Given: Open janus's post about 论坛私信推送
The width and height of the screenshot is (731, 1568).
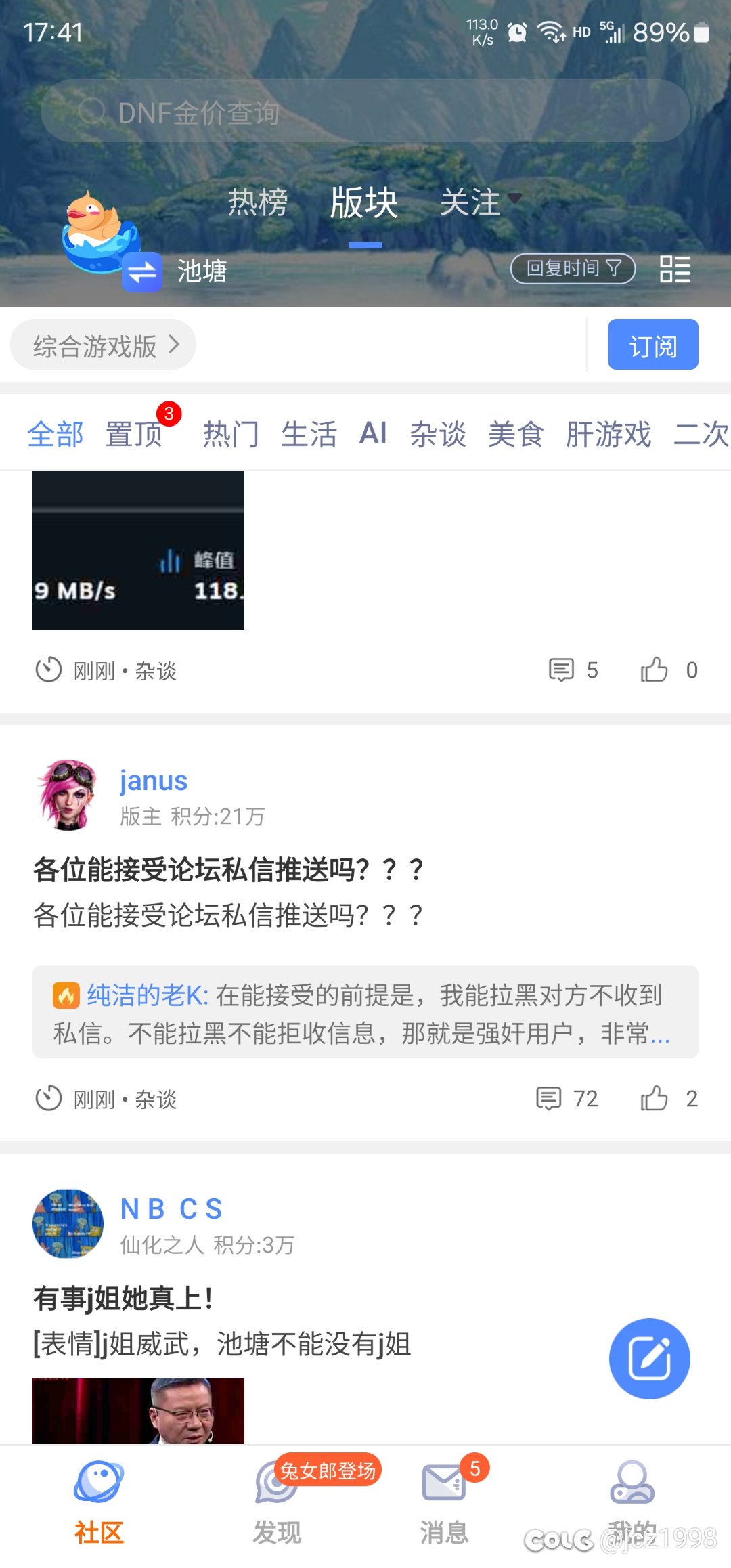Looking at the screenshot, I should (229, 870).
